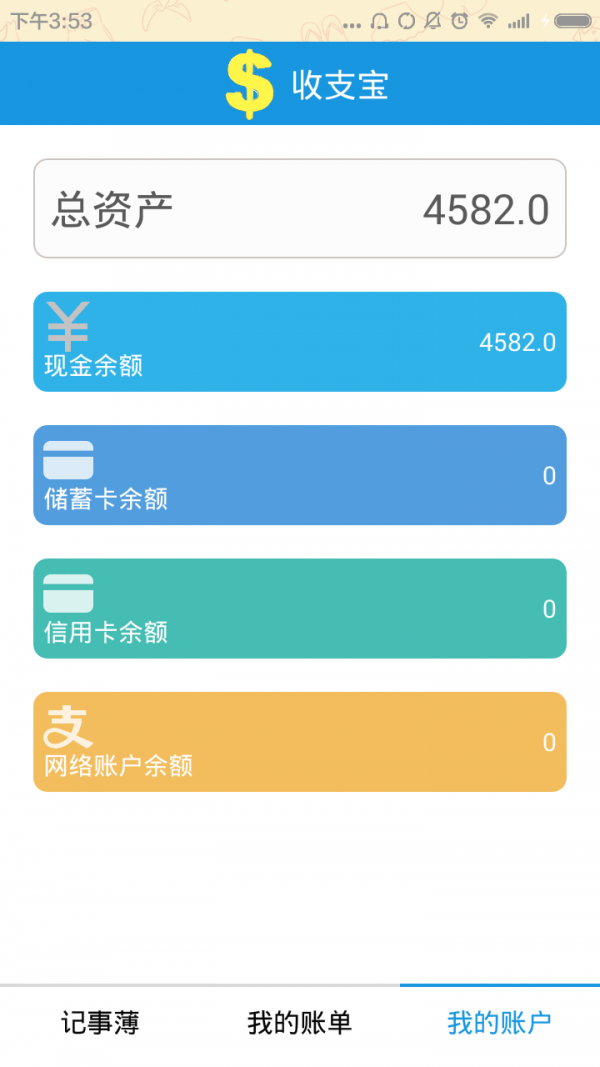Screen dimensions: 600x1067
Task: View the 信用卡余额 card
Action: [x=300, y=608]
